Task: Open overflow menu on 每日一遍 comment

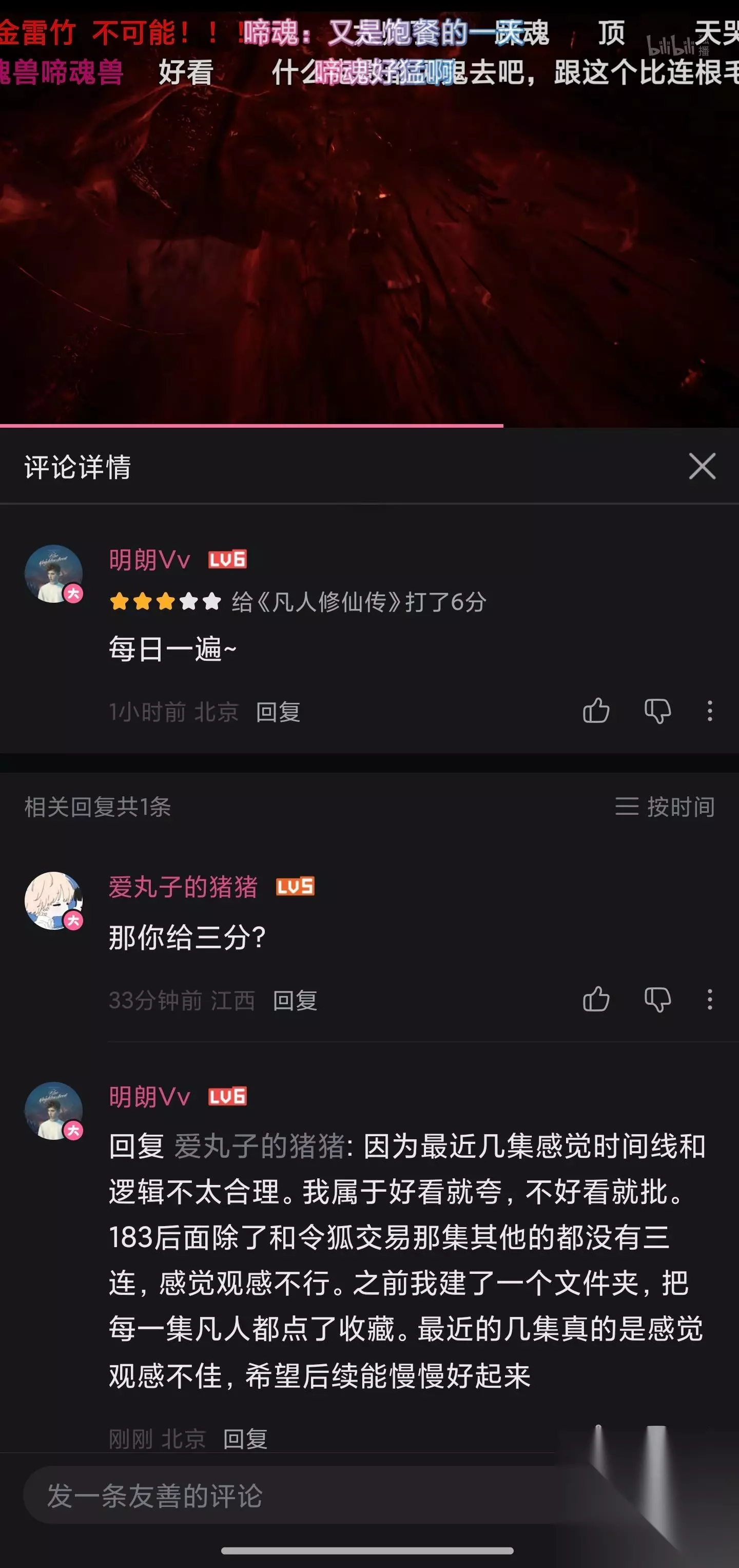Action: tap(709, 711)
